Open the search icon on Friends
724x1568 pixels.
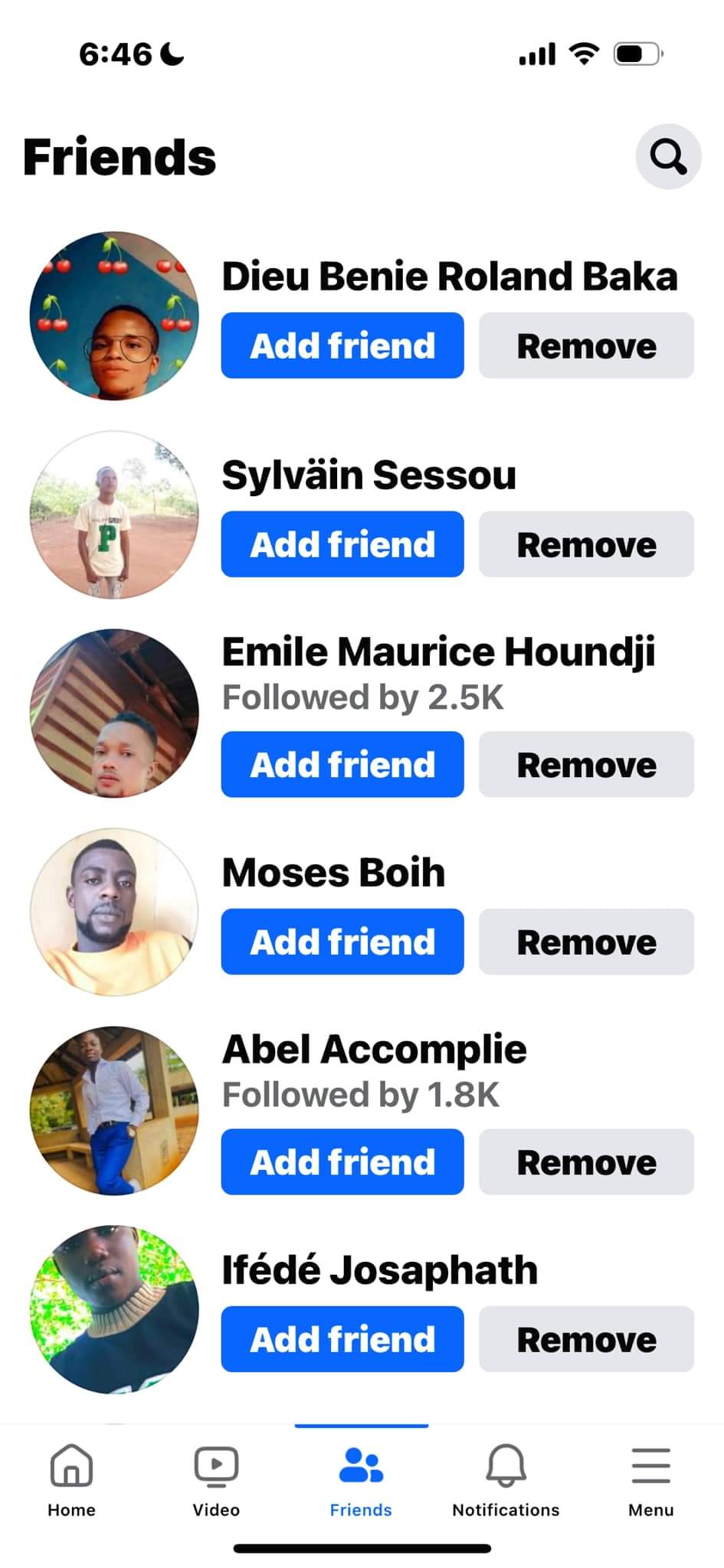pyautogui.click(x=667, y=157)
